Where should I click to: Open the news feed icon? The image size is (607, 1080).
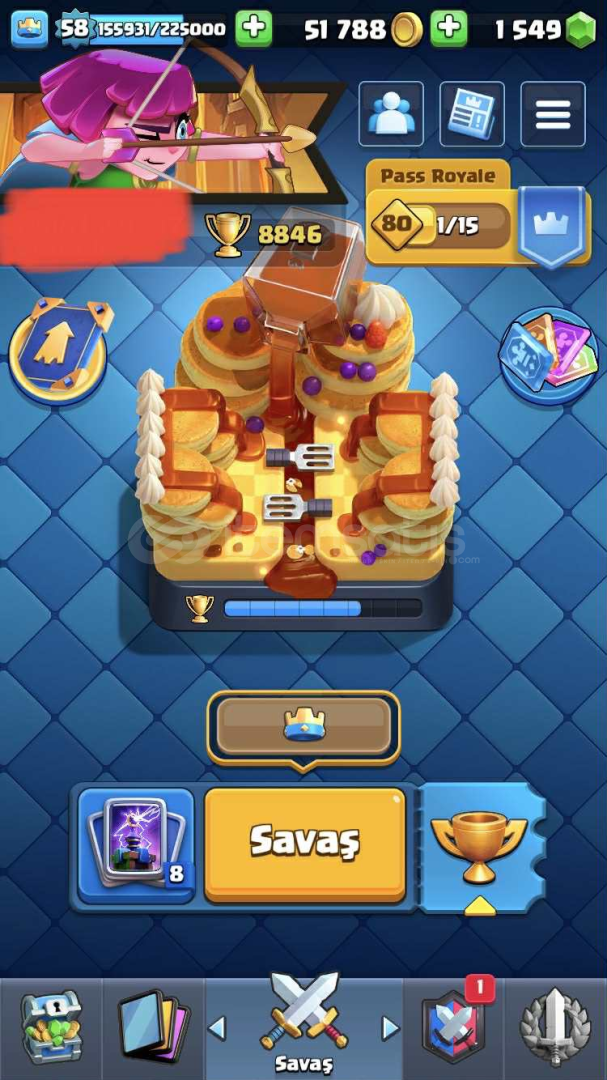472,114
